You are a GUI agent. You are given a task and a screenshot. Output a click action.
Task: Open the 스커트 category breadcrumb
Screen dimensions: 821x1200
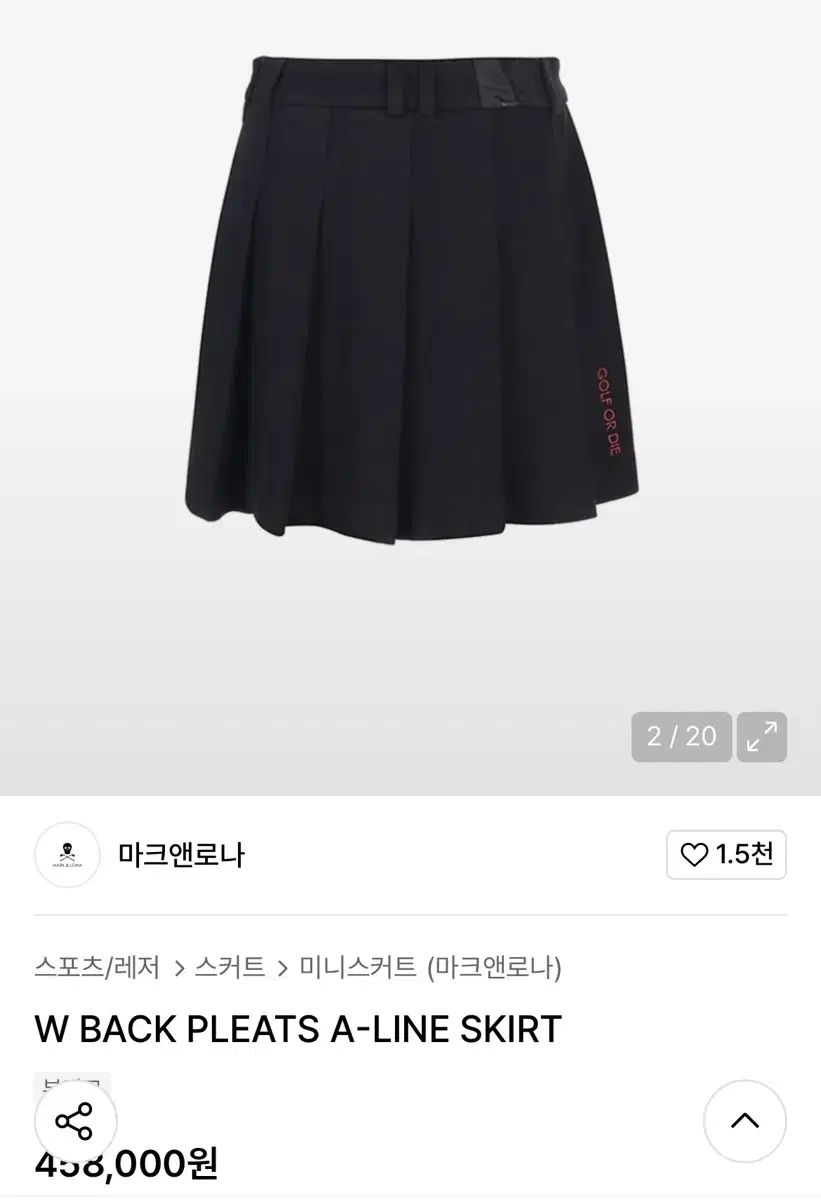point(230,967)
